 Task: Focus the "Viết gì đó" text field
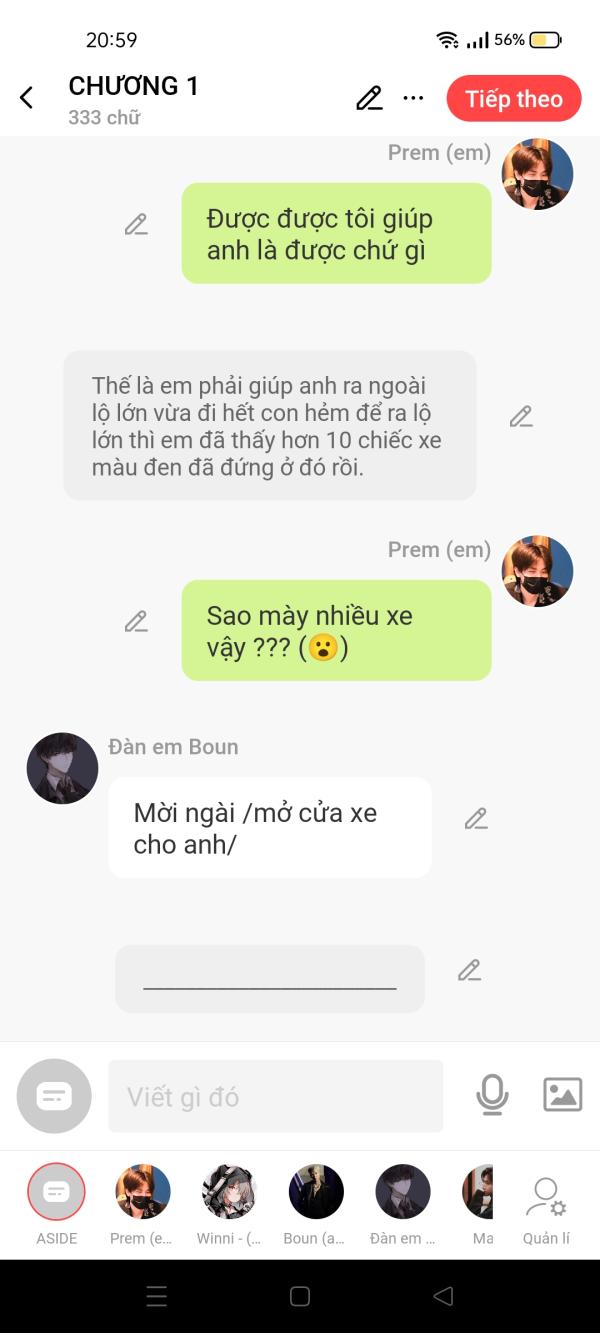click(275, 1097)
